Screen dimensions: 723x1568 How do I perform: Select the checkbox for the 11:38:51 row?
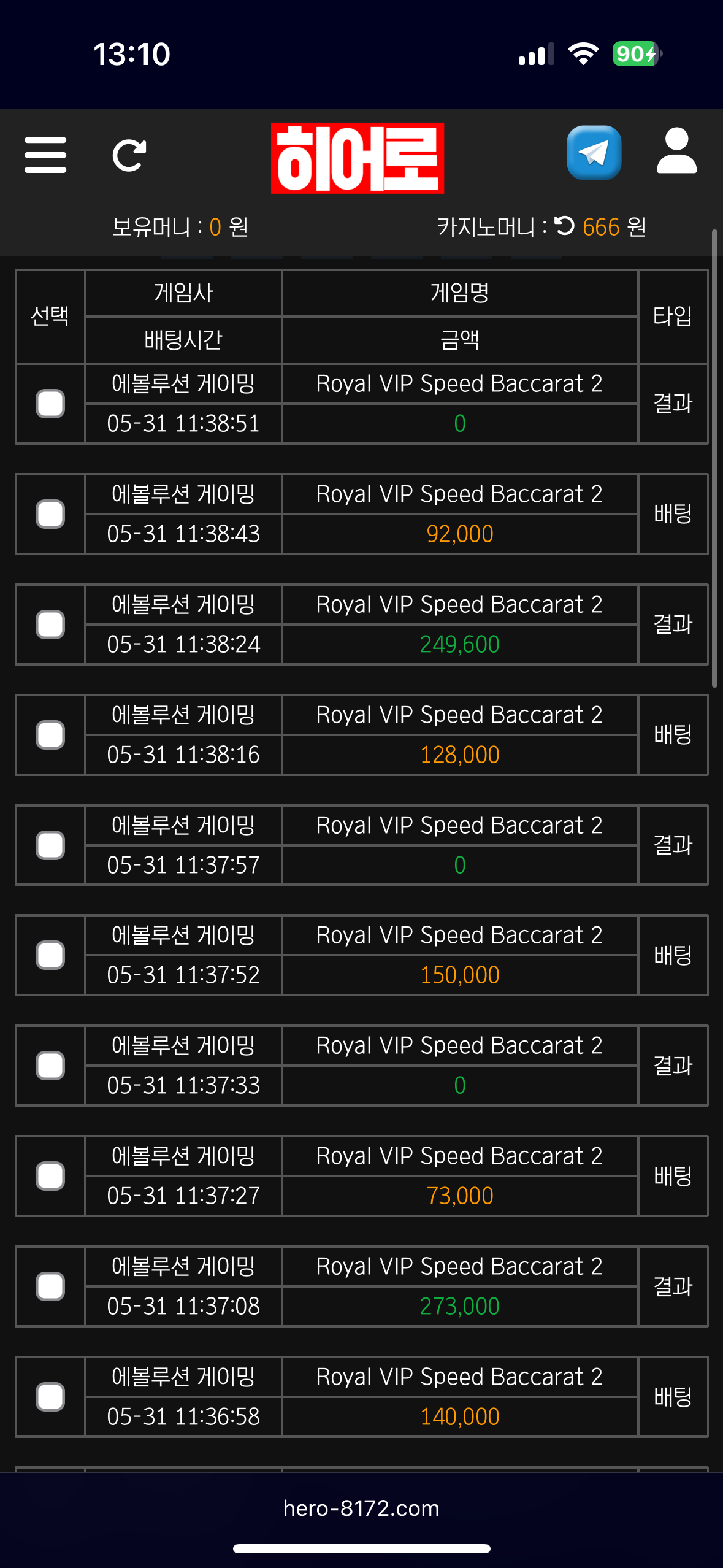[x=50, y=404]
